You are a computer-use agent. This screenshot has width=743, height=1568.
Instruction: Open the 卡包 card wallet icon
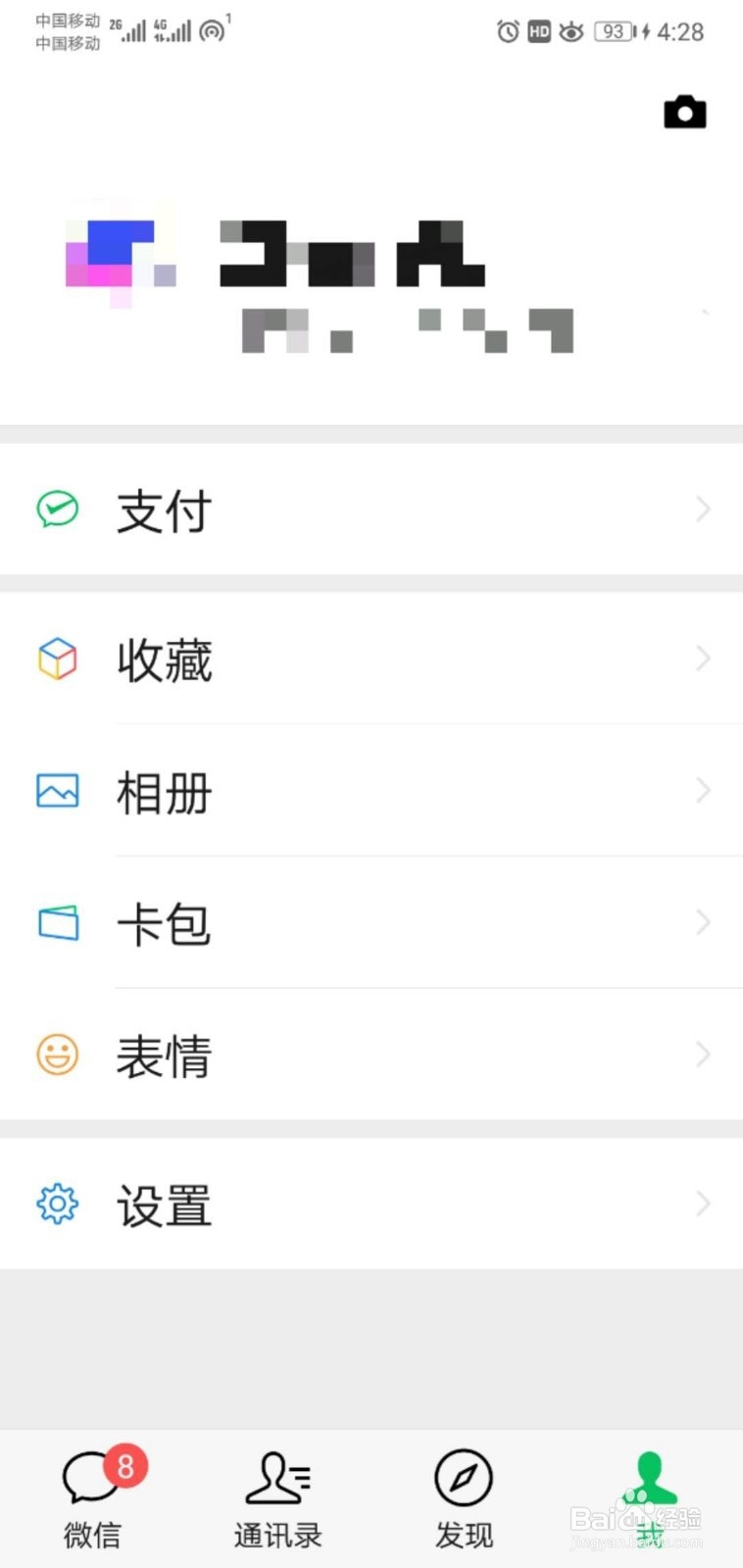point(57,922)
